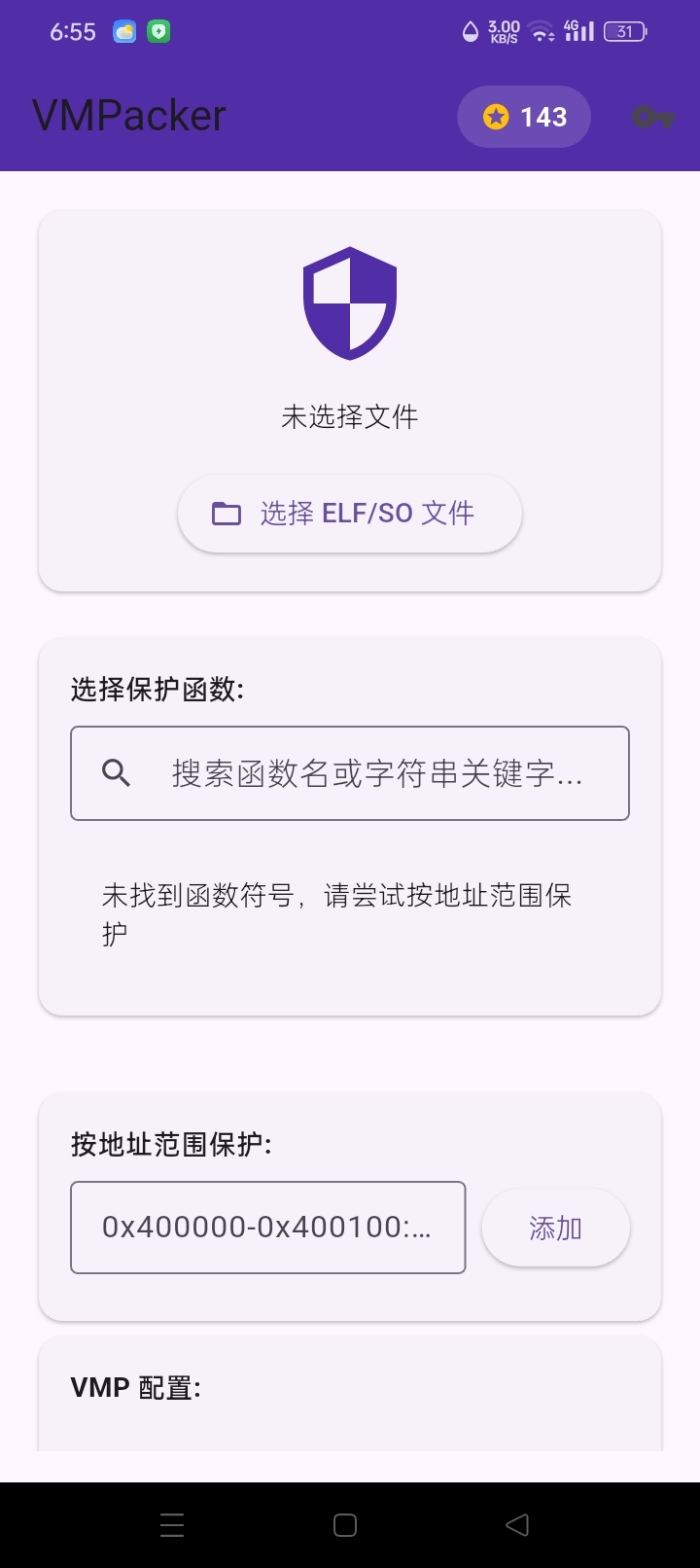Screen dimensions: 700x1568
Task: Add the address range with 添加
Action: point(556,1228)
